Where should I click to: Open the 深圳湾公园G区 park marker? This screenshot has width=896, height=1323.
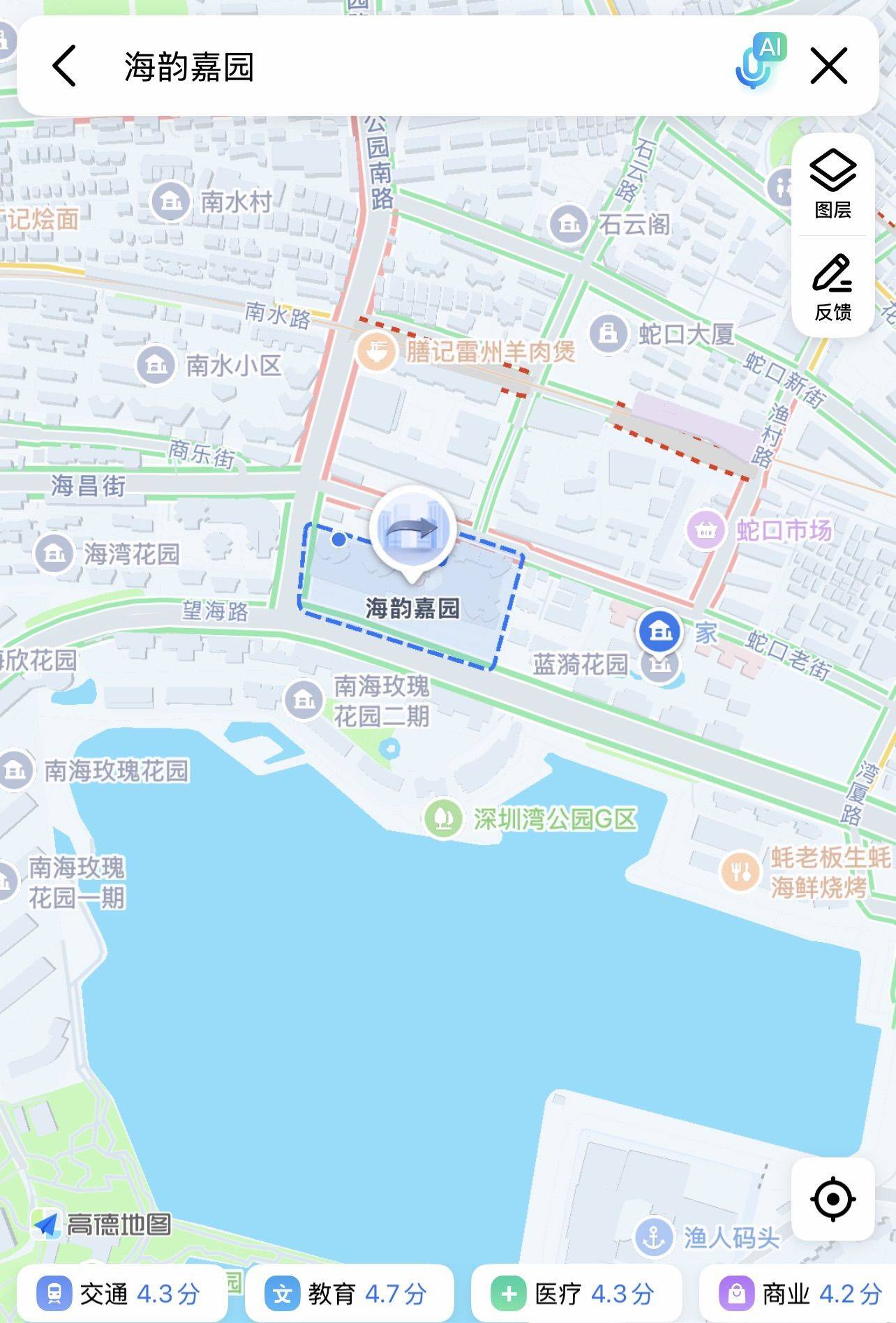[443, 818]
